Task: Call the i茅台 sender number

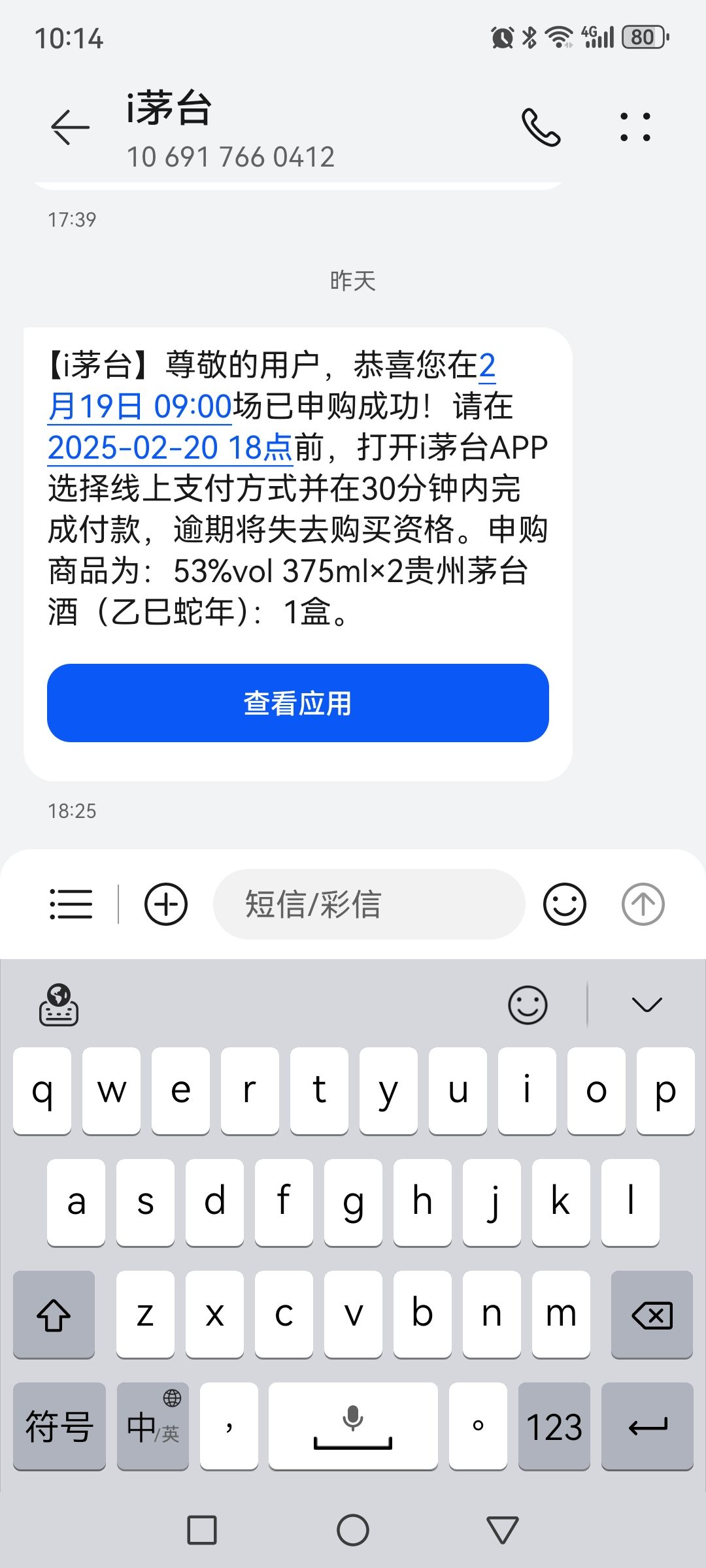Action: tap(541, 127)
